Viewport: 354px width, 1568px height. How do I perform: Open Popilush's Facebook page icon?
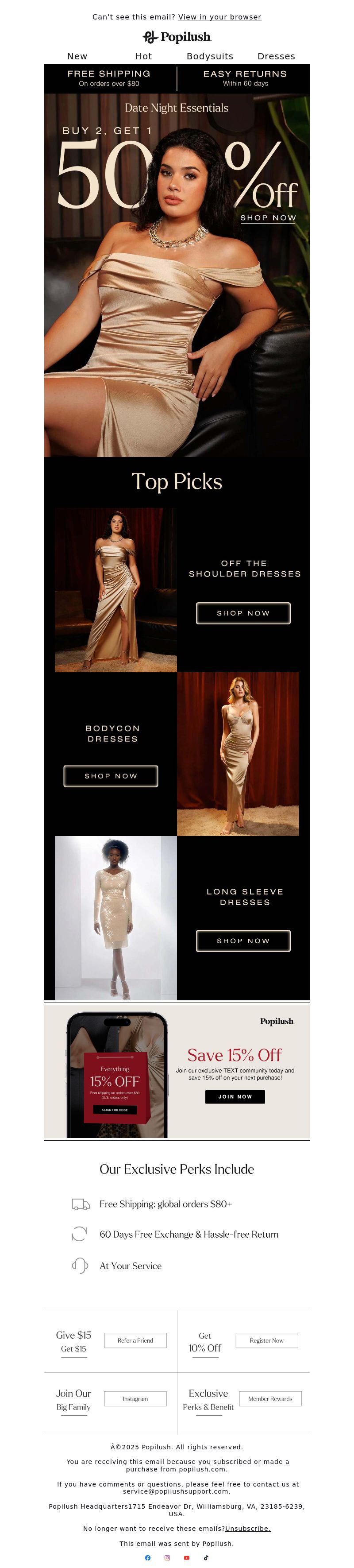pos(148,1558)
